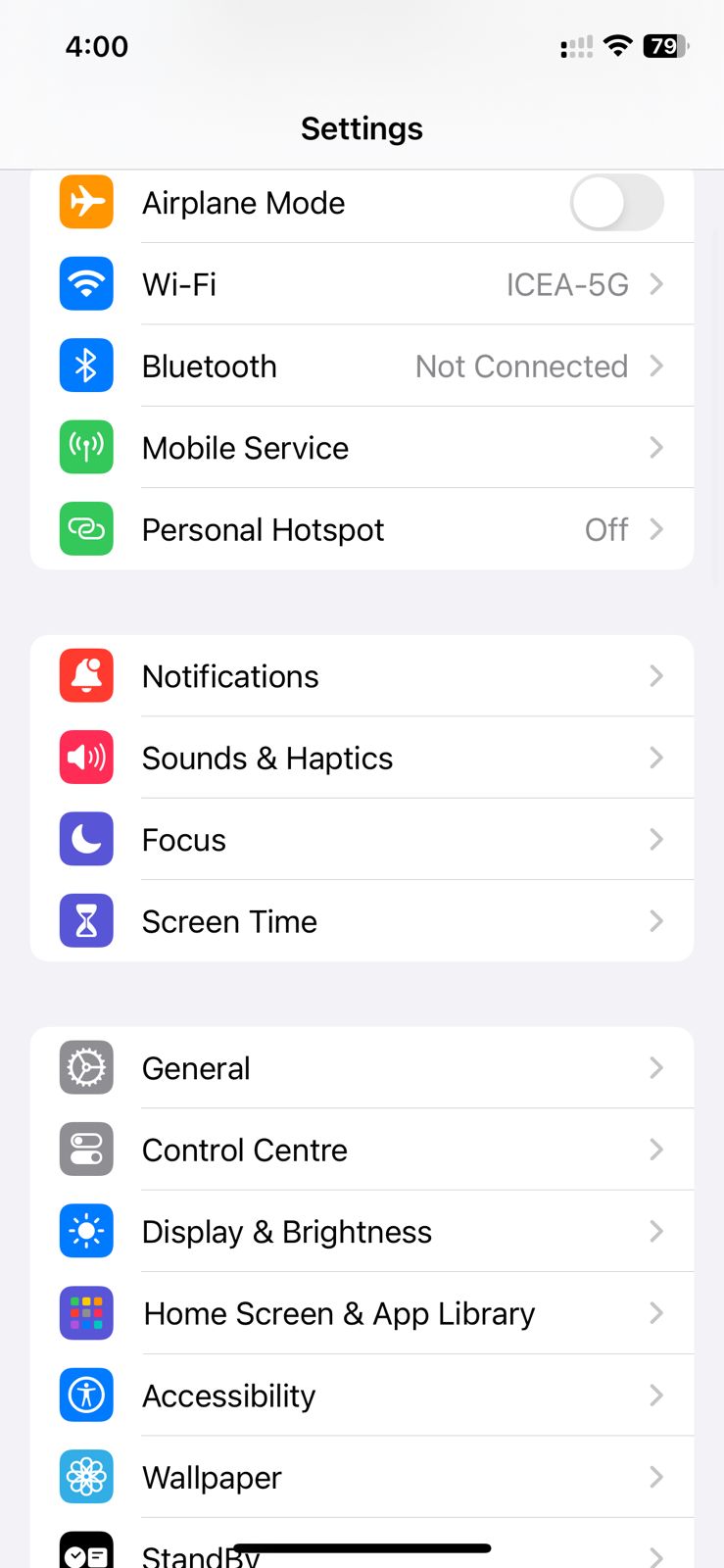Viewport: 724px width, 1568px height.
Task: Open Bluetooth settings
Action: [362, 367]
